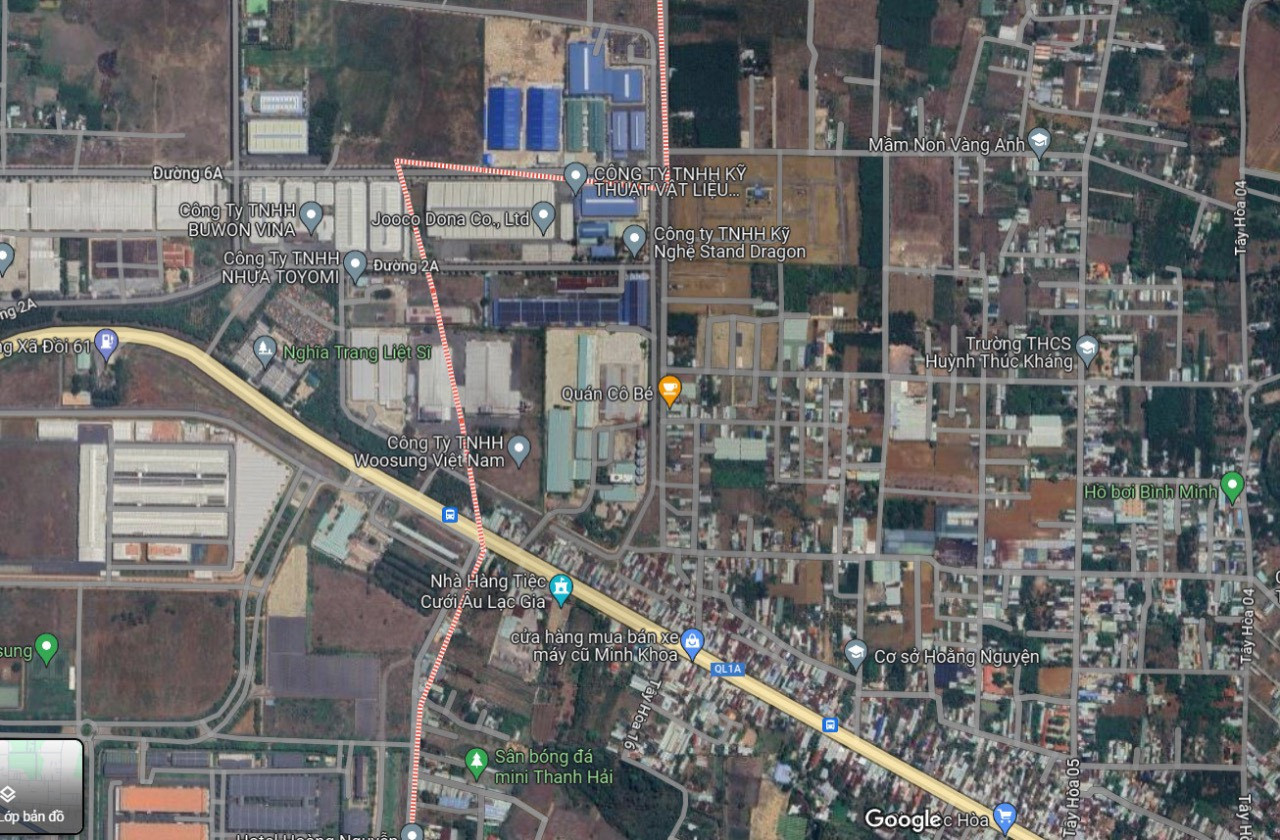This screenshot has height=840, width=1280.
Task: Tap cửa hàng xe máy cũ Minh Khoa
Action: [x=692, y=640]
